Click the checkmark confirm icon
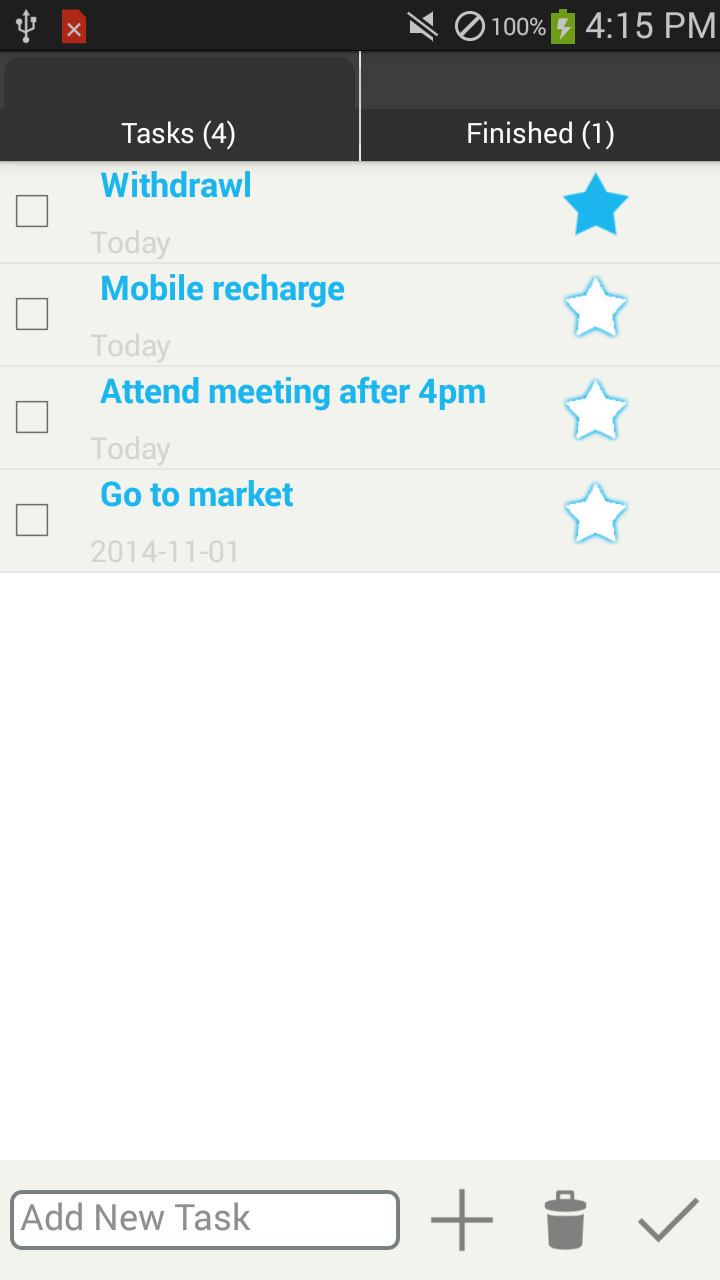720x1280 pixels. tap(668, 1218)
